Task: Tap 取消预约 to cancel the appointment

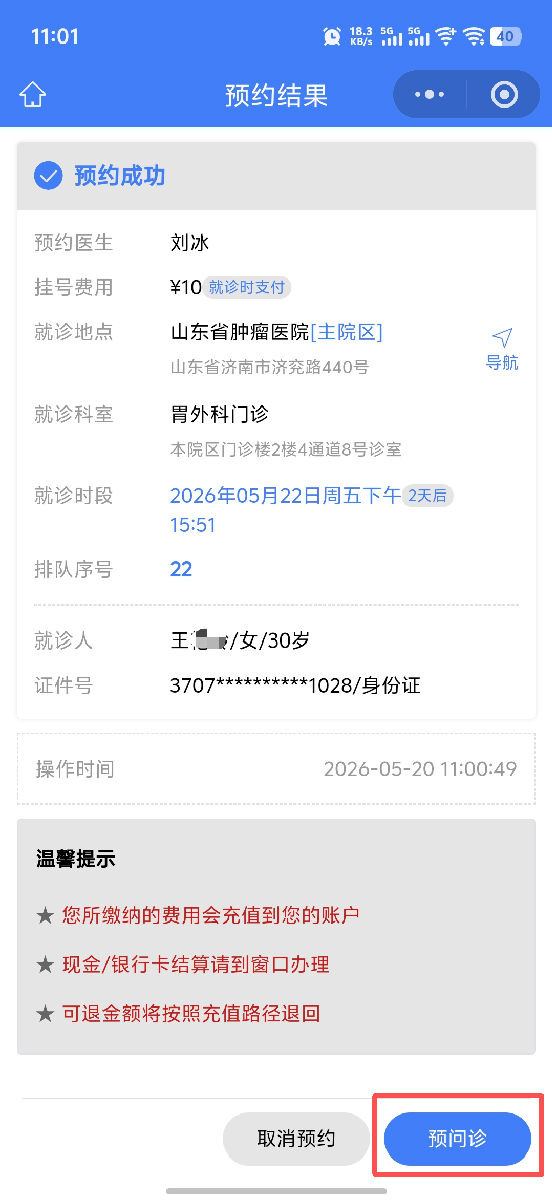Action: click(296, 1138)
